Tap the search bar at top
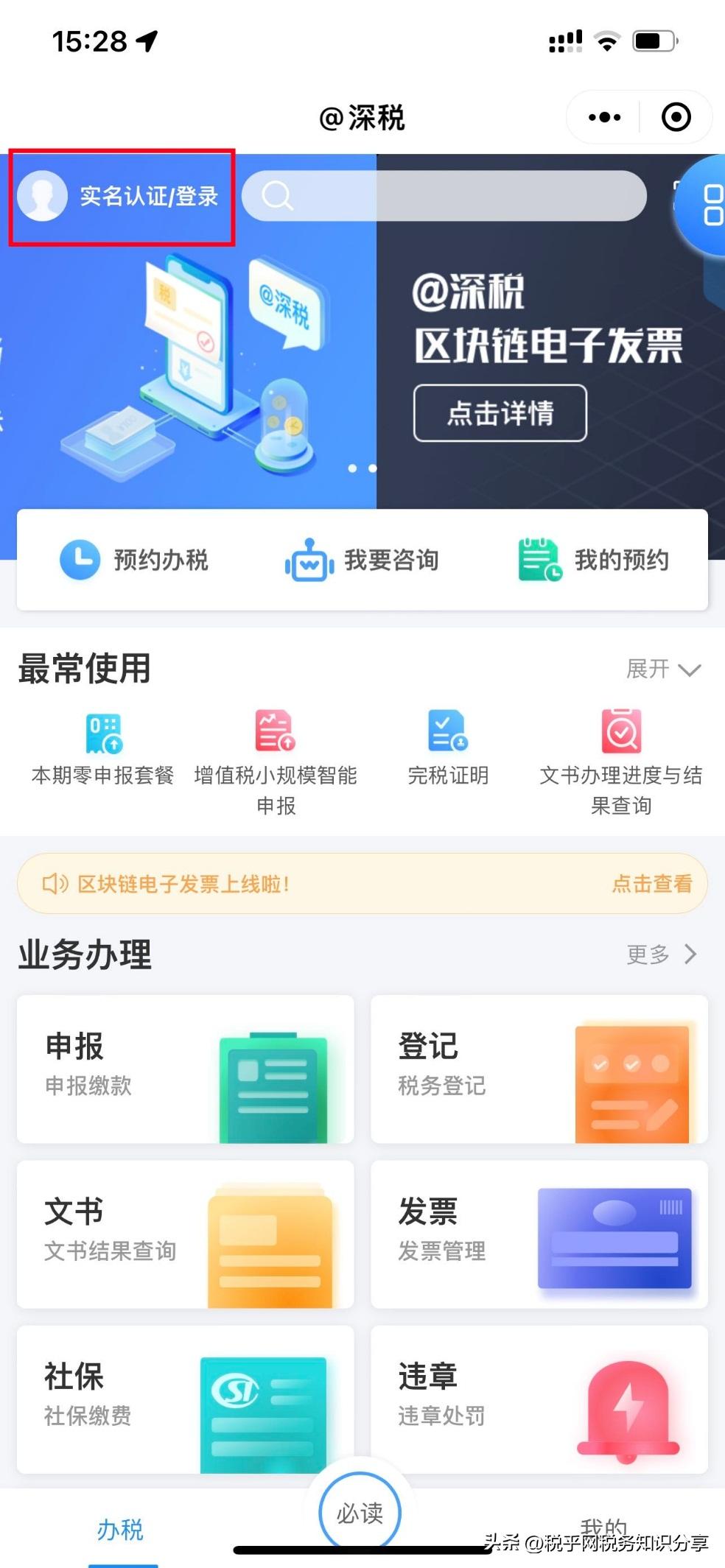 click(x=449, y=195)
